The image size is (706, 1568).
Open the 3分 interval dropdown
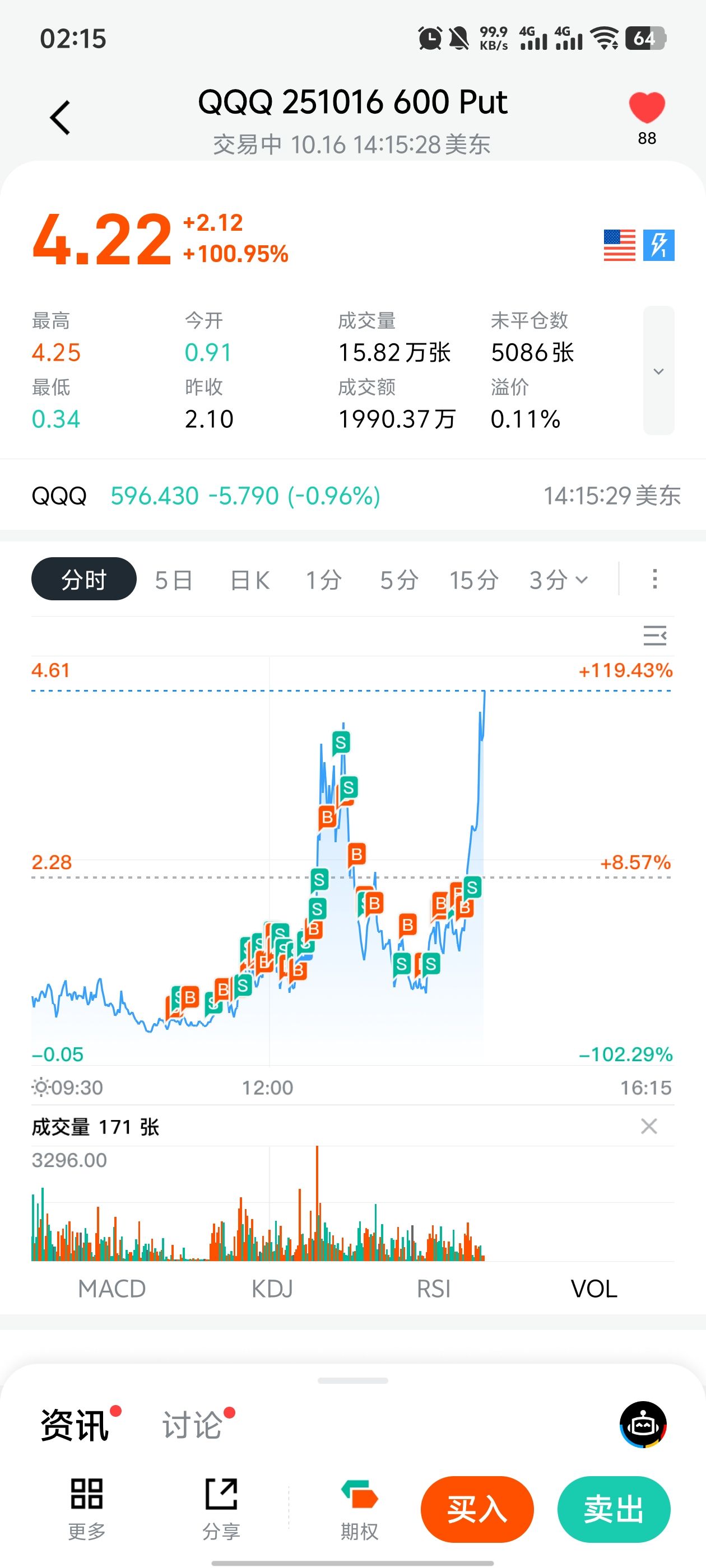[558, 580]
